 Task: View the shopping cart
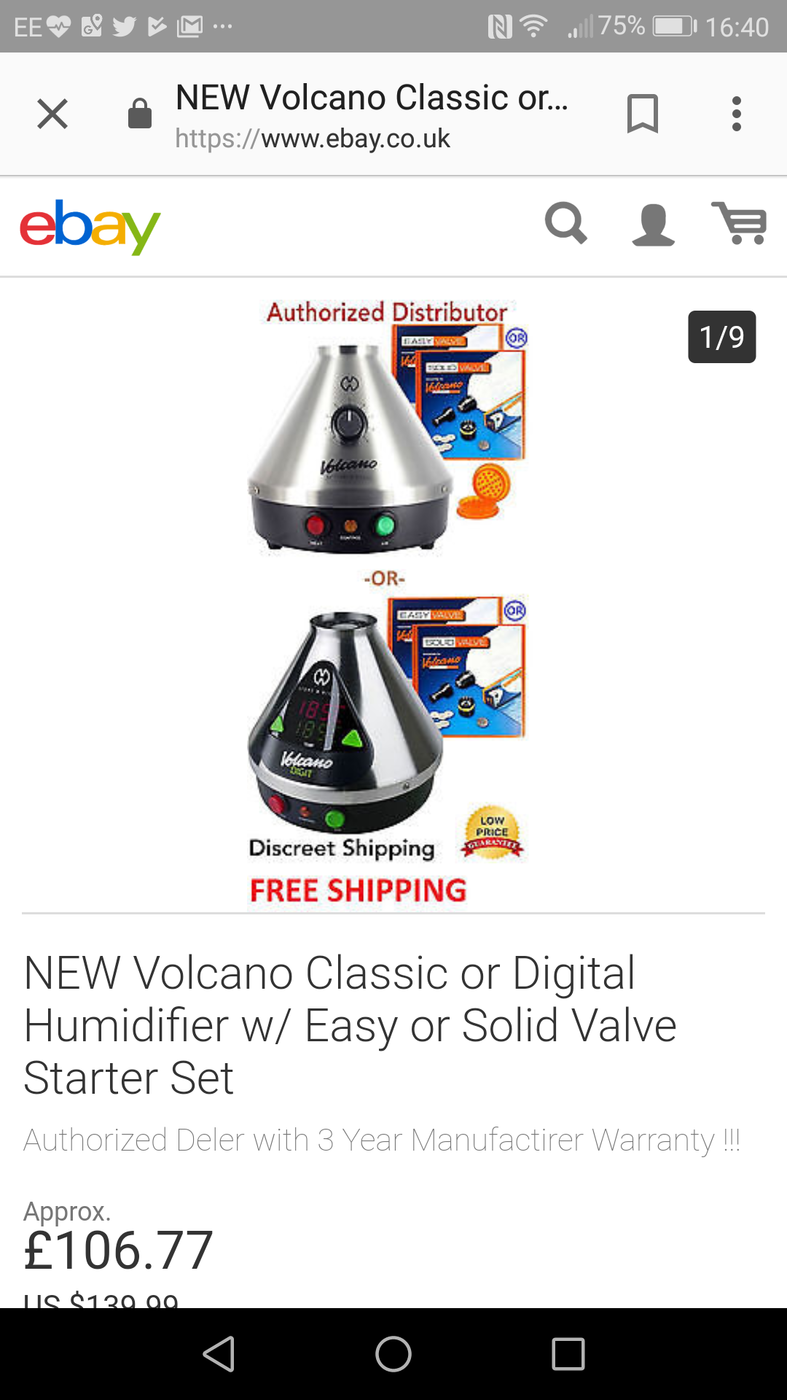pos(739,223)
